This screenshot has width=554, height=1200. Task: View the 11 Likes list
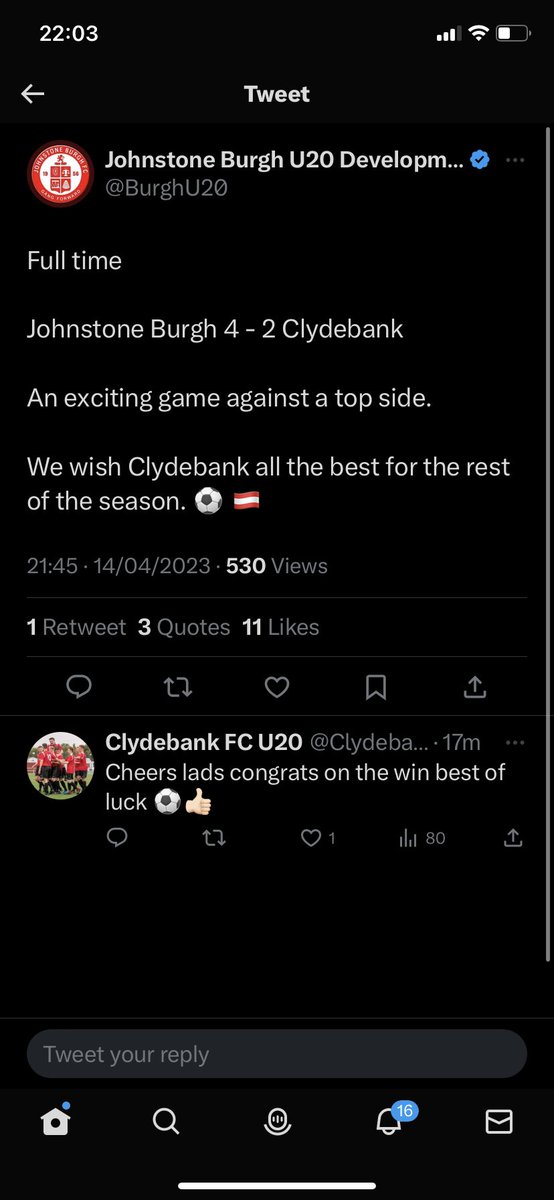tap(281, 627)
